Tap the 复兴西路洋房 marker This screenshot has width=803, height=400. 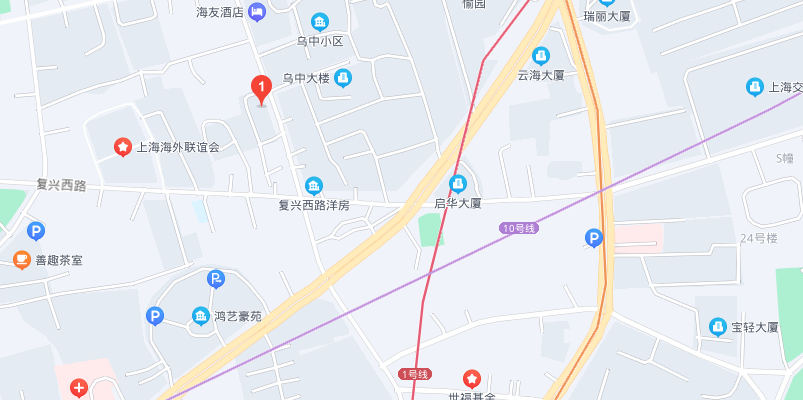pyautogui.click(x=314, y=186)
